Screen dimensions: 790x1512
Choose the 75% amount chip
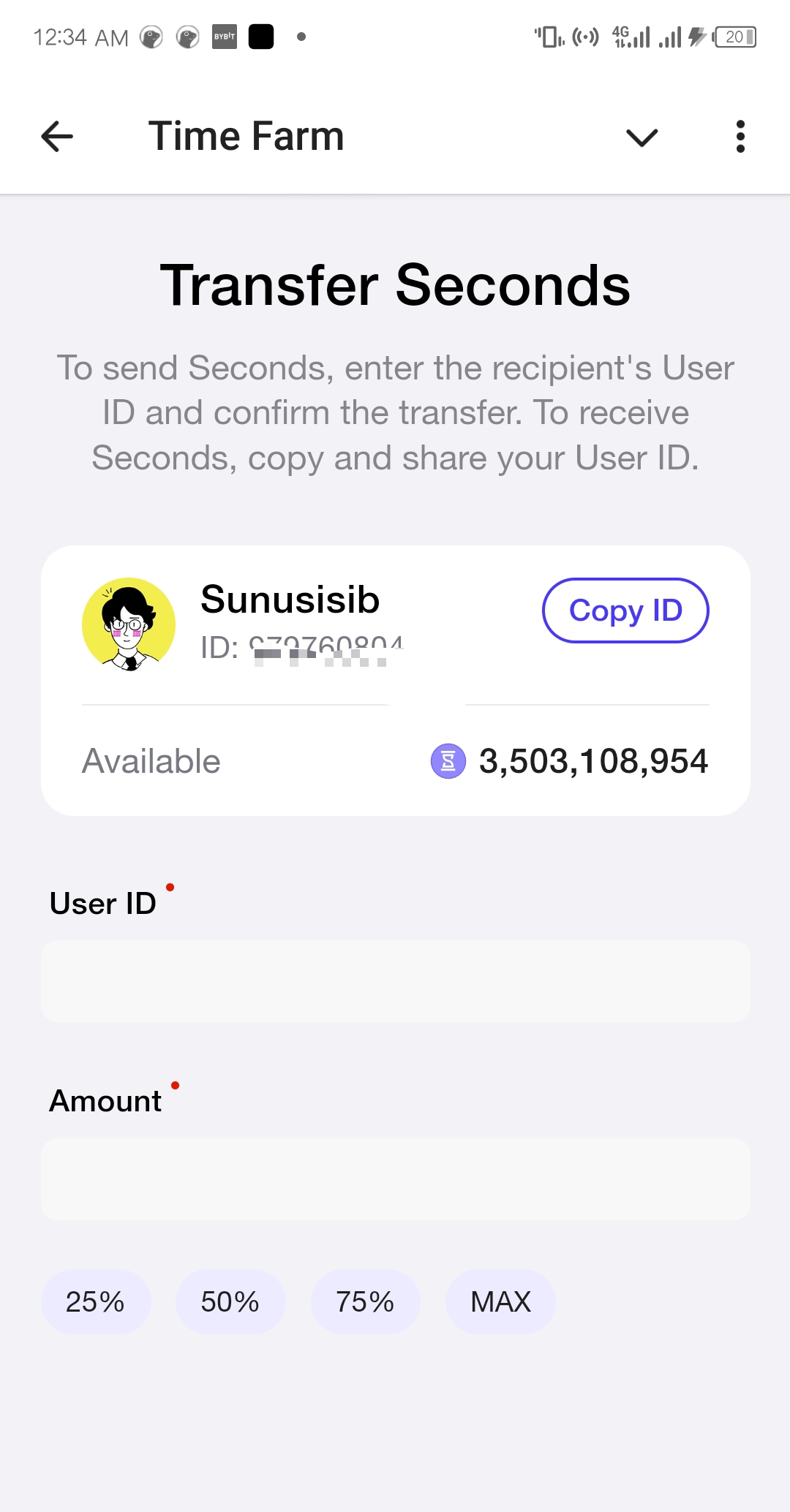365,1301
